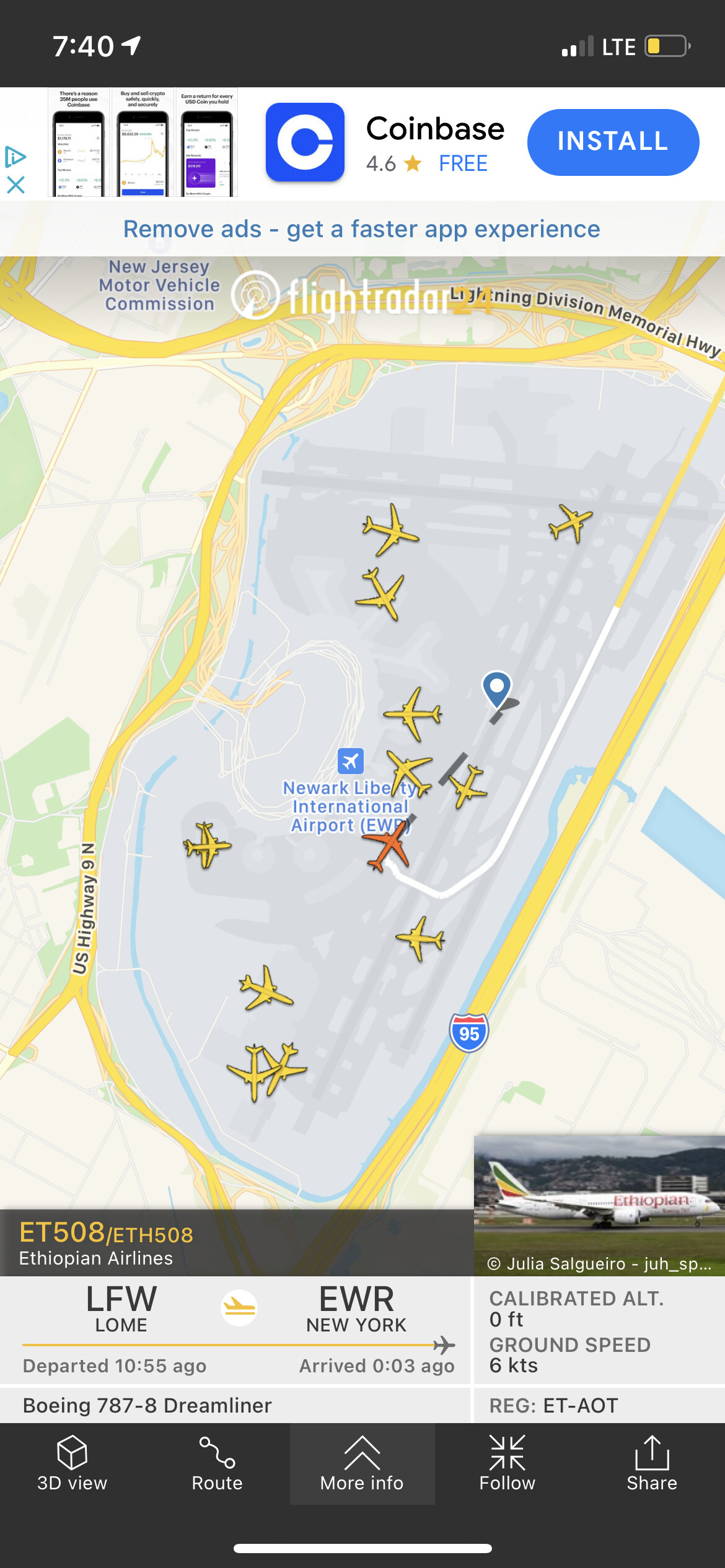Open Newark Liberty Airport marker
725x1568 pixels.
click(351, 761)
